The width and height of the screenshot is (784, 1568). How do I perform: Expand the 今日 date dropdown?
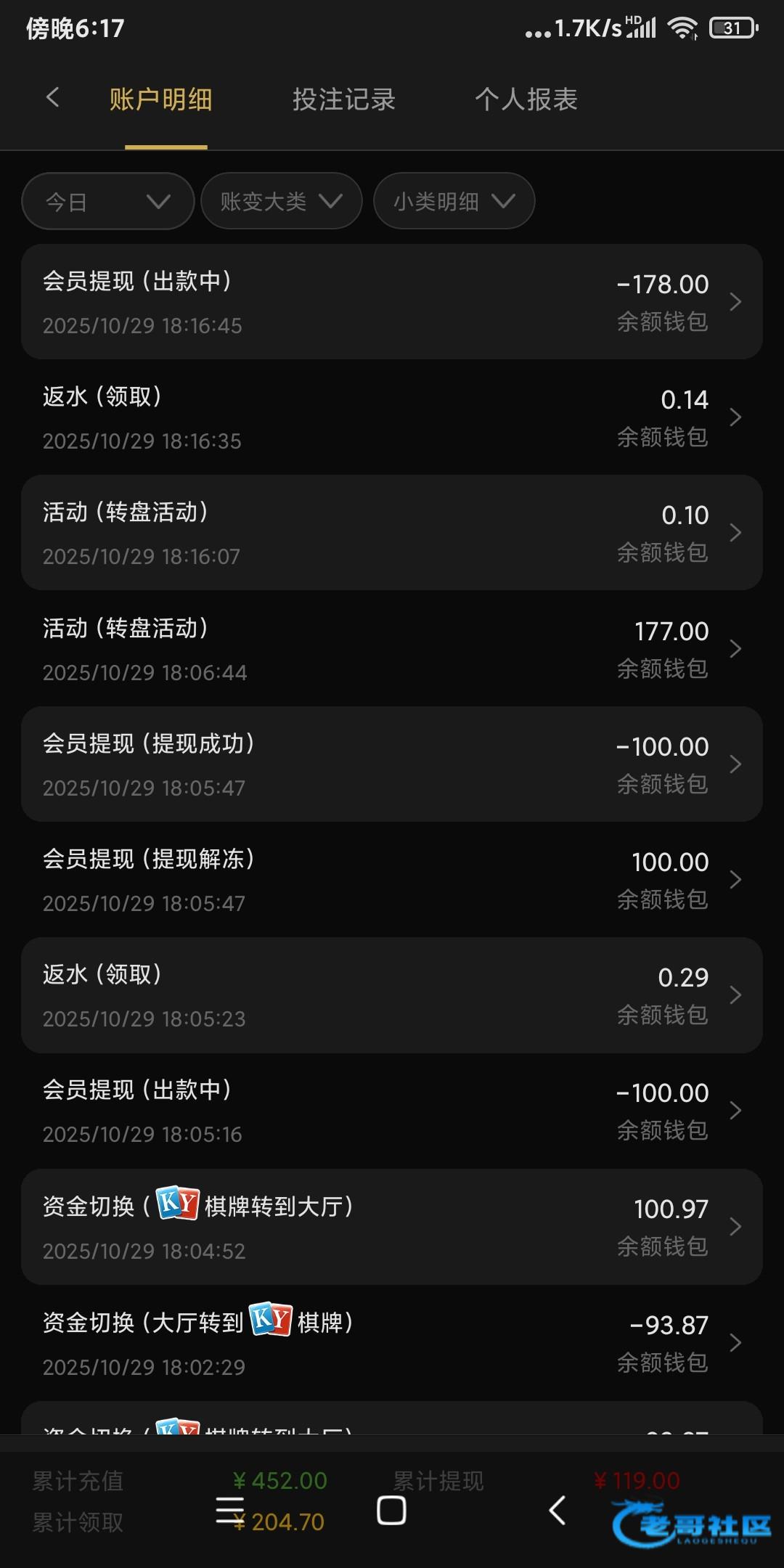[107, 201]
